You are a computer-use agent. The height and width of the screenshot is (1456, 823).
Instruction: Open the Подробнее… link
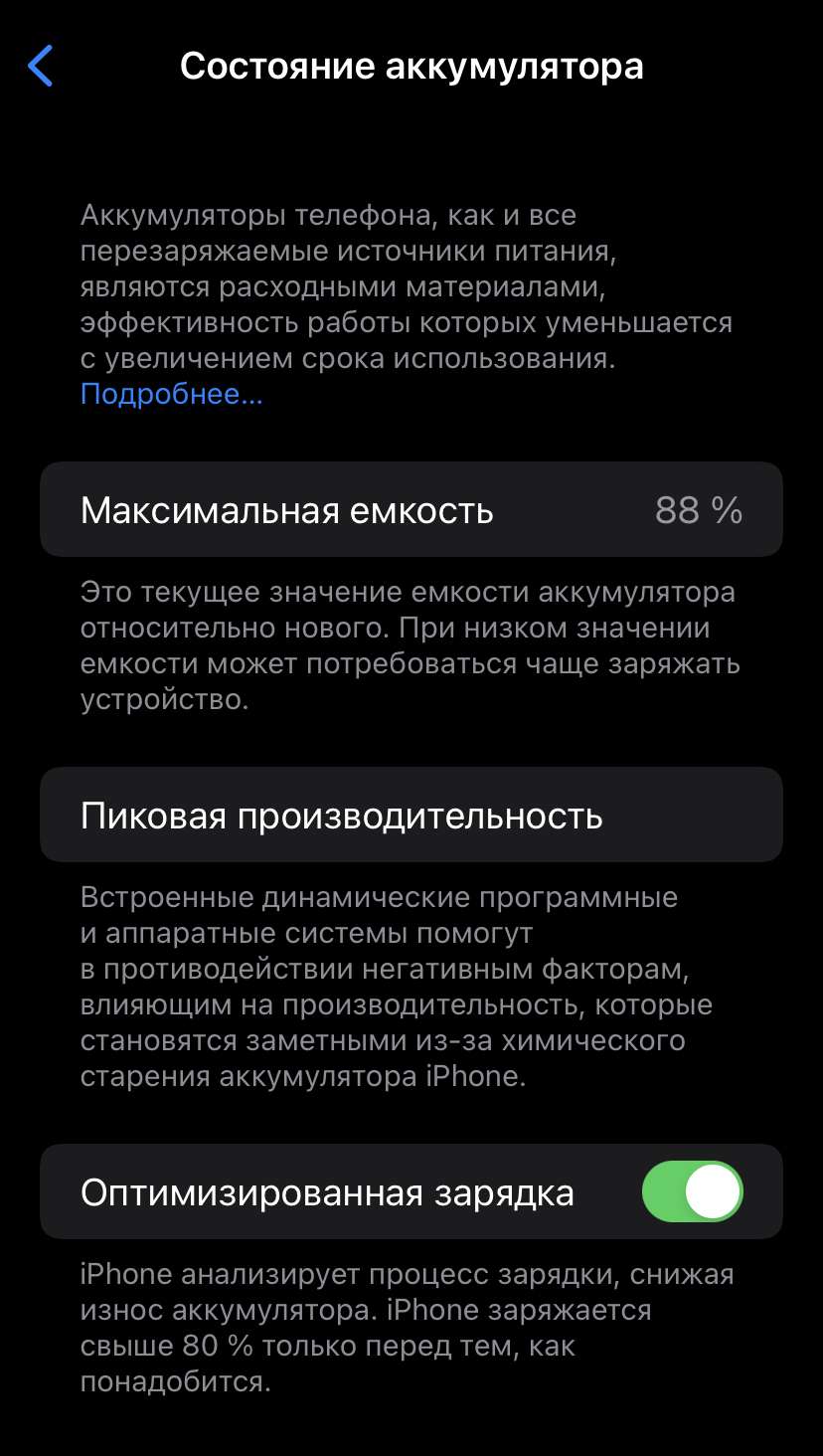[171, 394]
